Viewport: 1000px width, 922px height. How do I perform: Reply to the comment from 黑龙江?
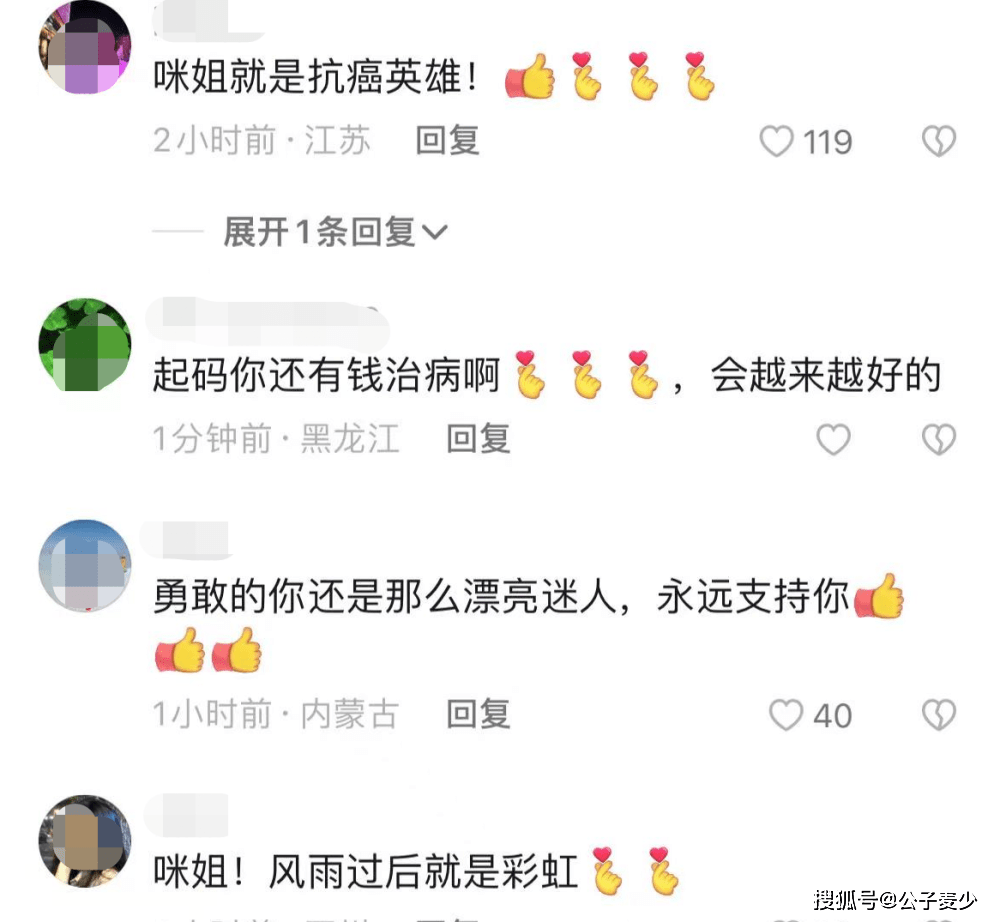pos(477,438)
